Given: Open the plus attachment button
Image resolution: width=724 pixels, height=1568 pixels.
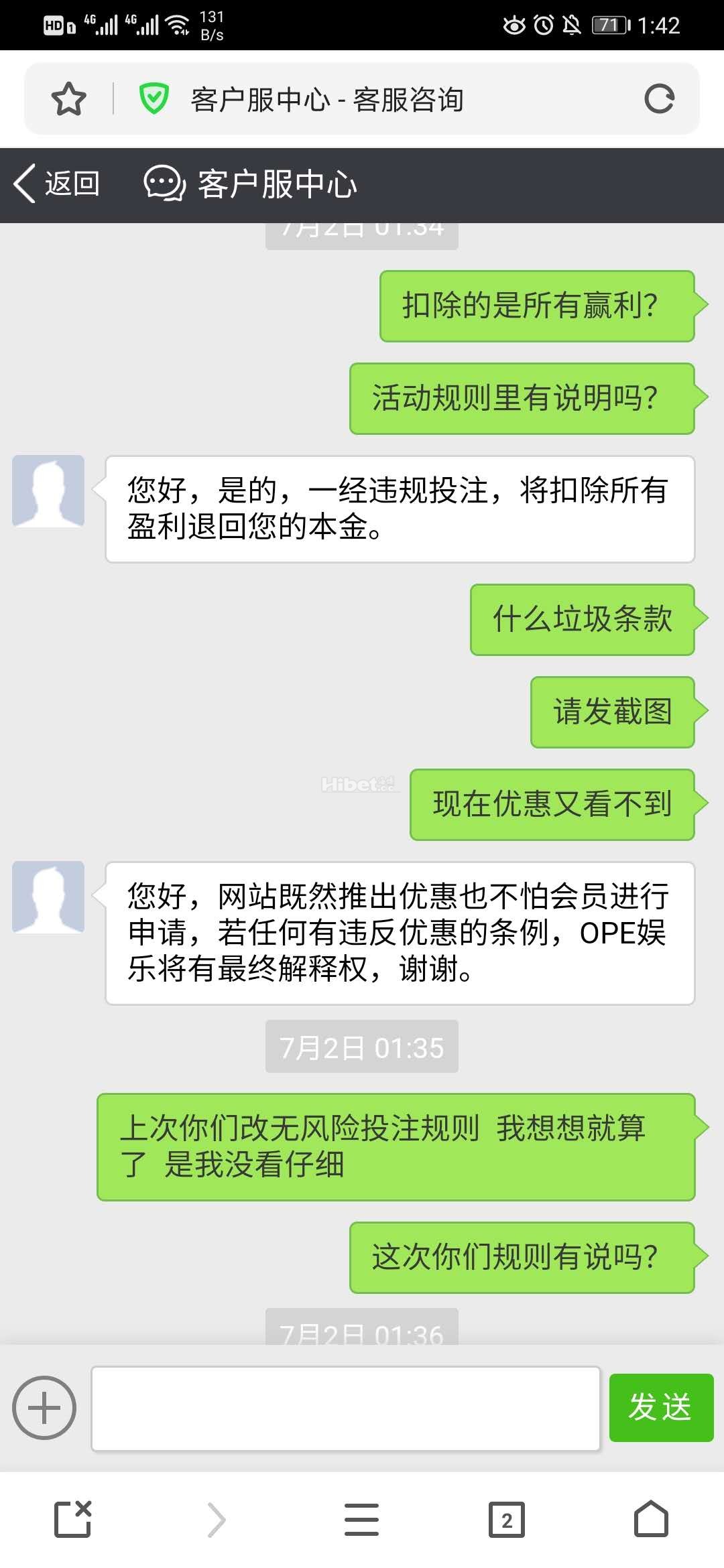Looking at the screenshot, I should tap(44, 1407).
